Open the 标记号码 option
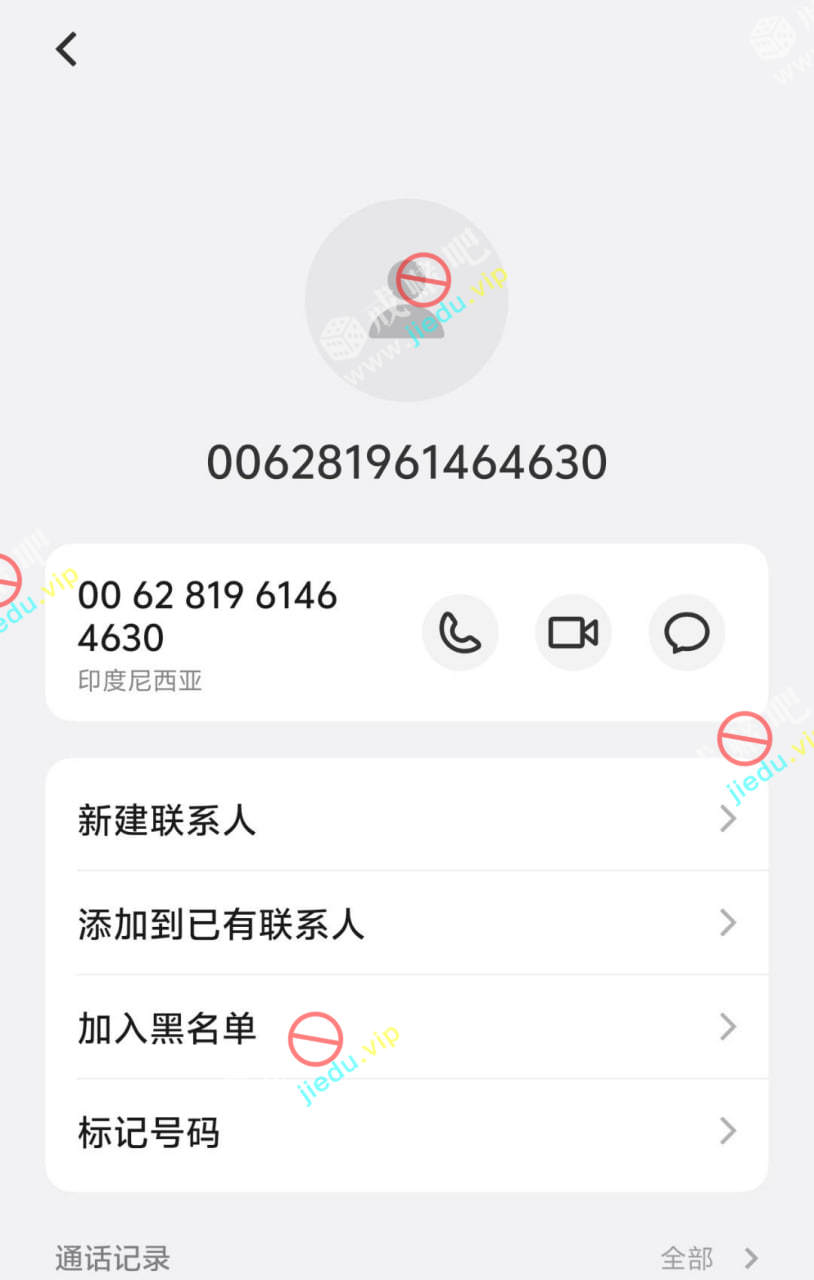 pyautogui.click(x=406, y=1132)
